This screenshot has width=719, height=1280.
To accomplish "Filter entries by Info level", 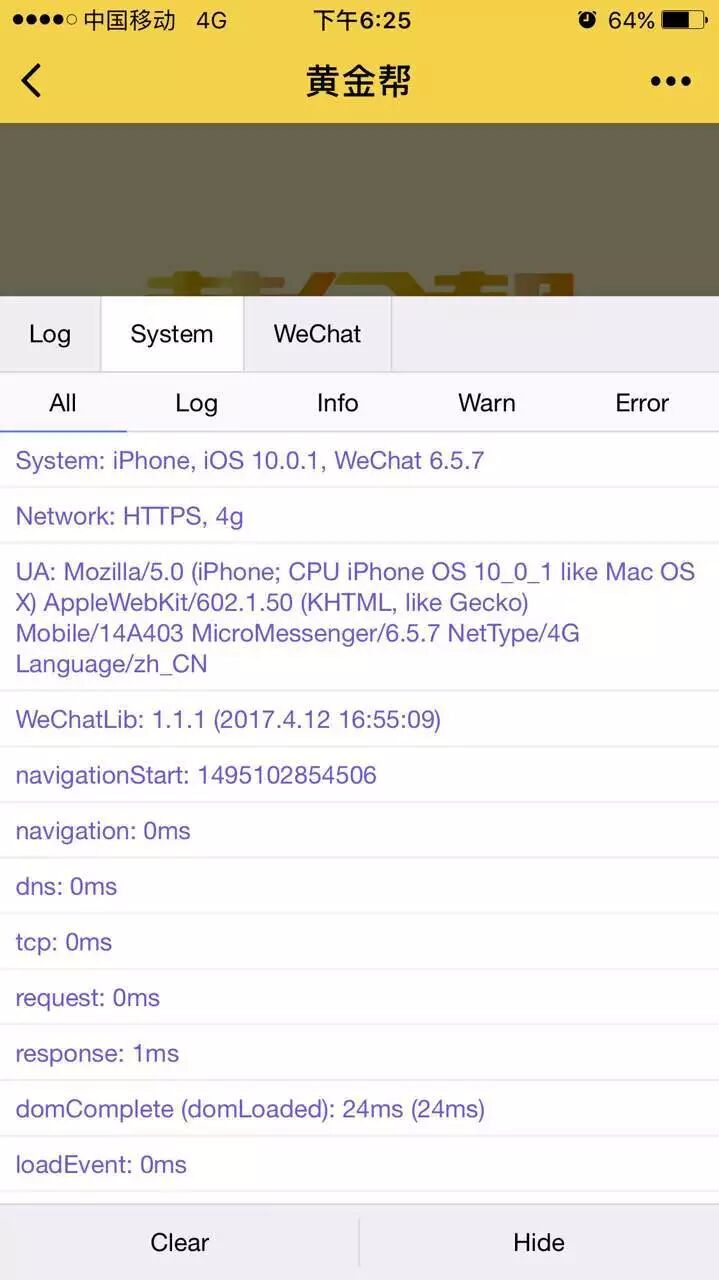I will (x=337, y=403).
